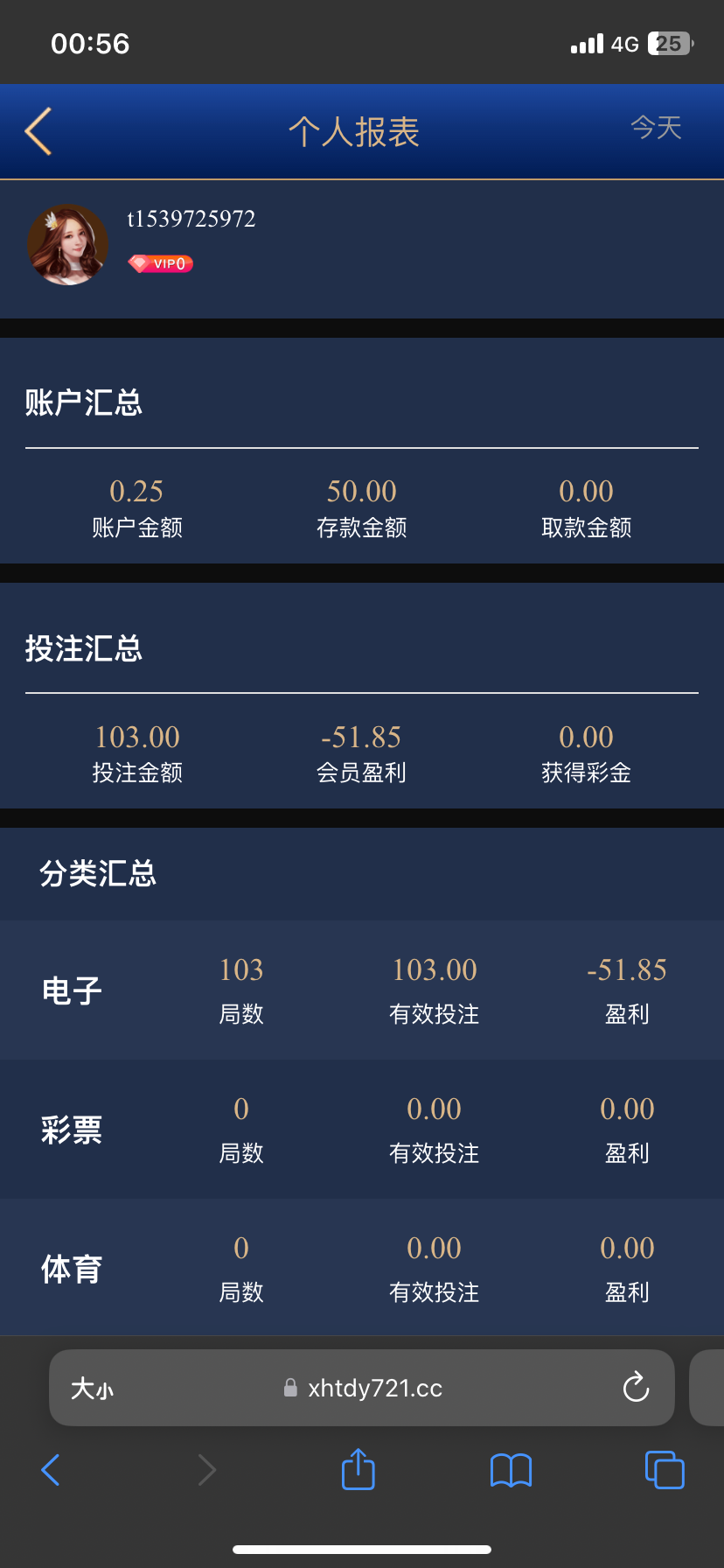Open the 今天 date filter
This screenshot has height=1568, width=724.
[x=656, y=128]
